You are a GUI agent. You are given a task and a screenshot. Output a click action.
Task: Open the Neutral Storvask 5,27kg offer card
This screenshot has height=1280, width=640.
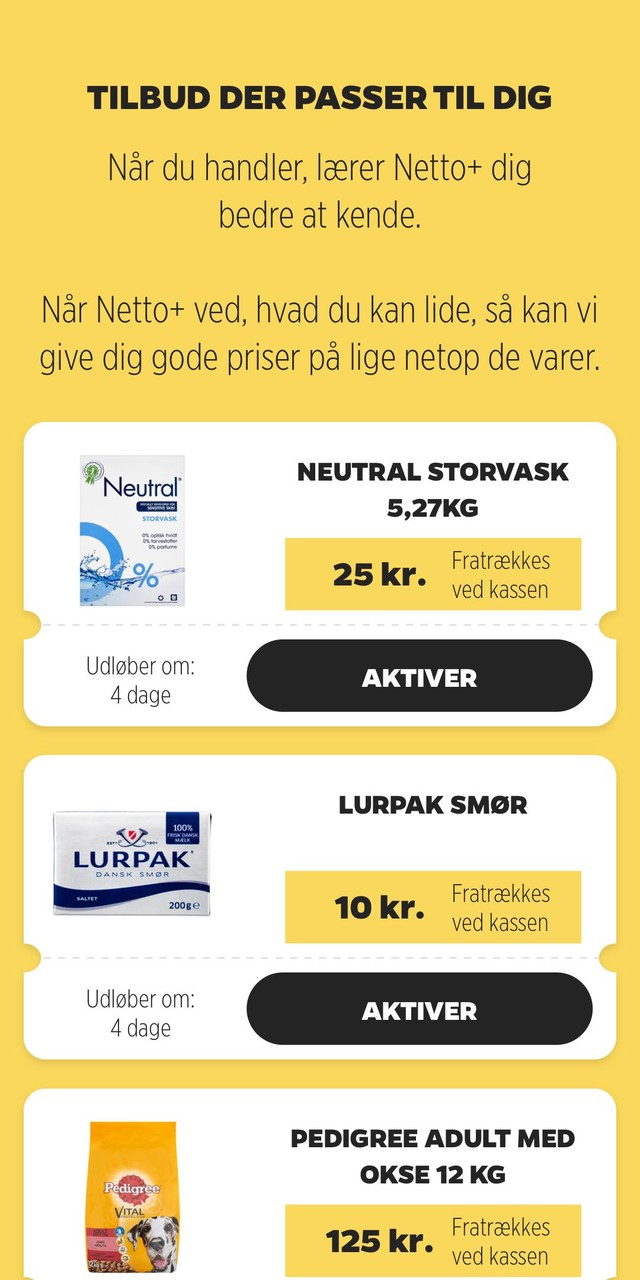tap(432, 489)
